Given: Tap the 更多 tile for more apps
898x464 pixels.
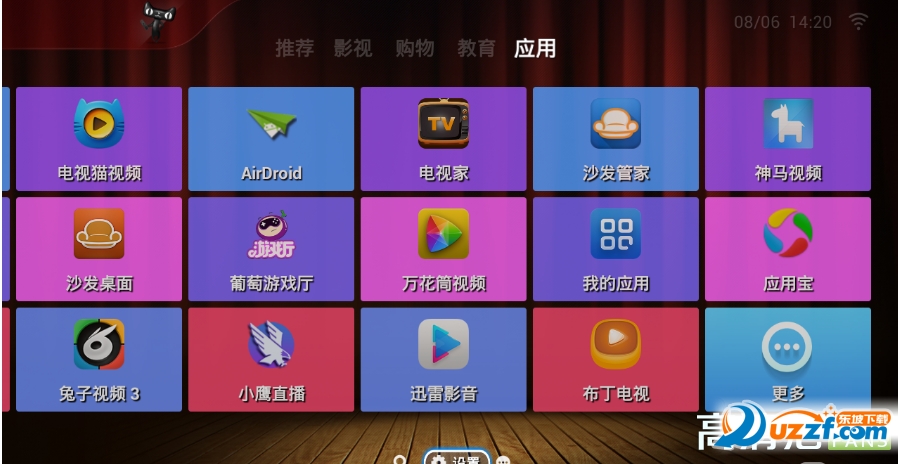Looking at the screenshot, I should click(x=787, y=359).
